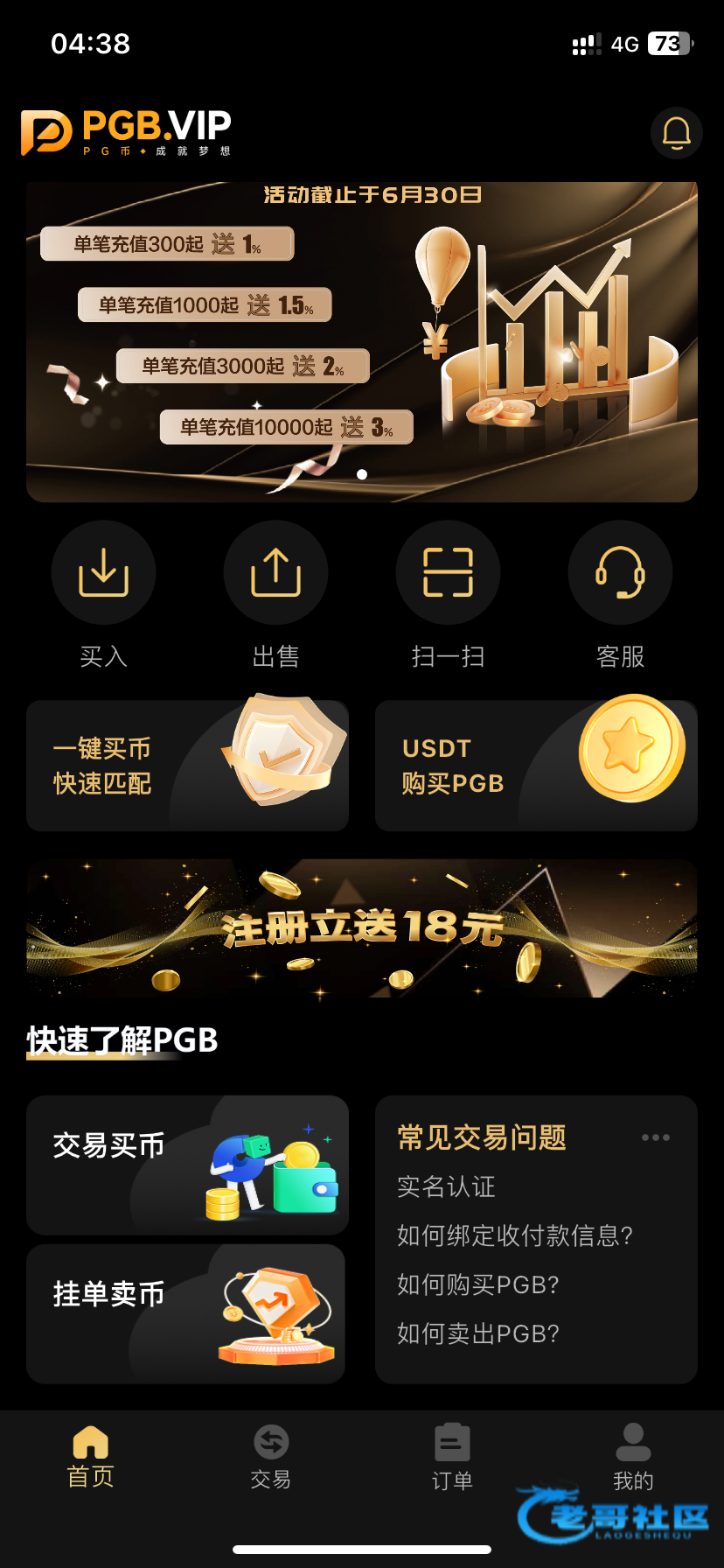
Task: Open the 出售 sell shortcut
Action: [x=275, y=573]
